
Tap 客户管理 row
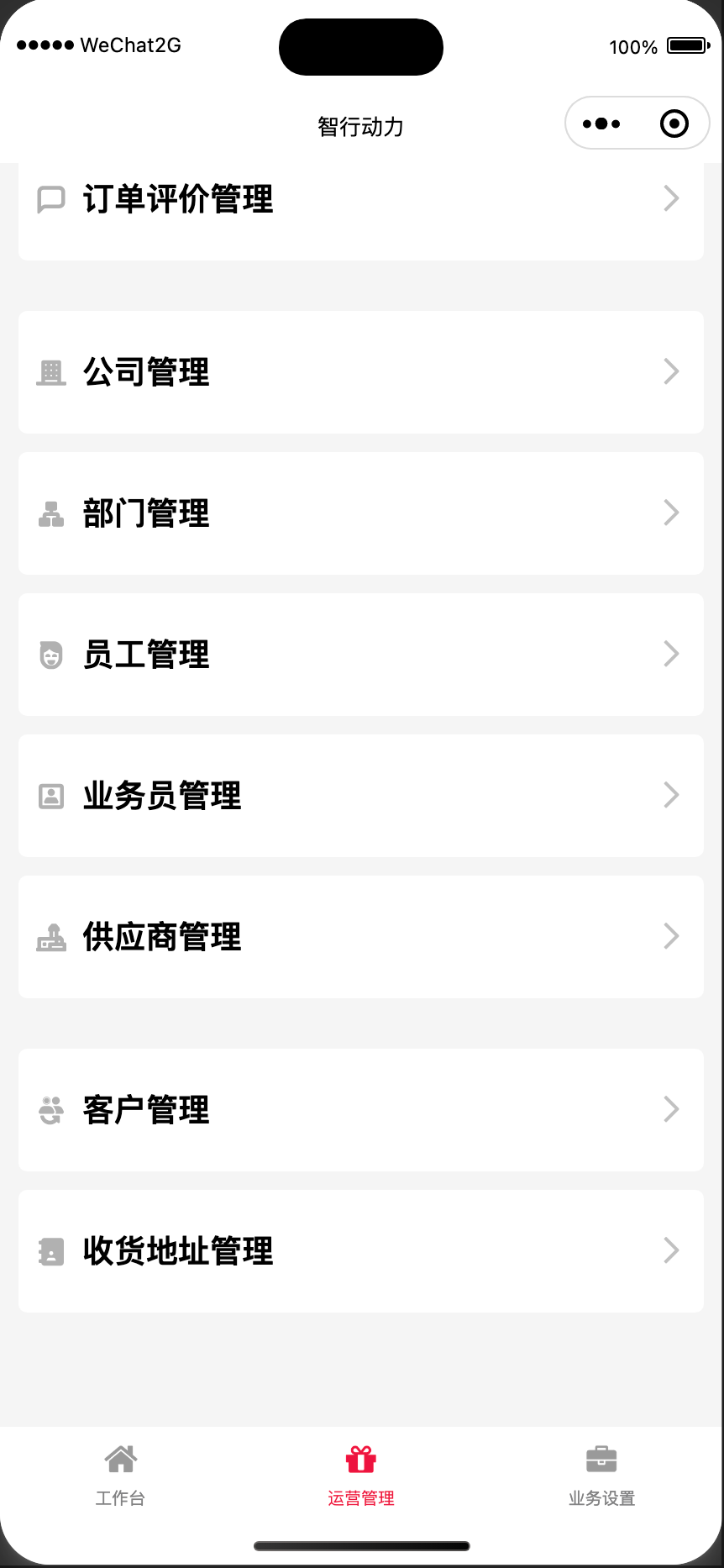click(361, 1110)
